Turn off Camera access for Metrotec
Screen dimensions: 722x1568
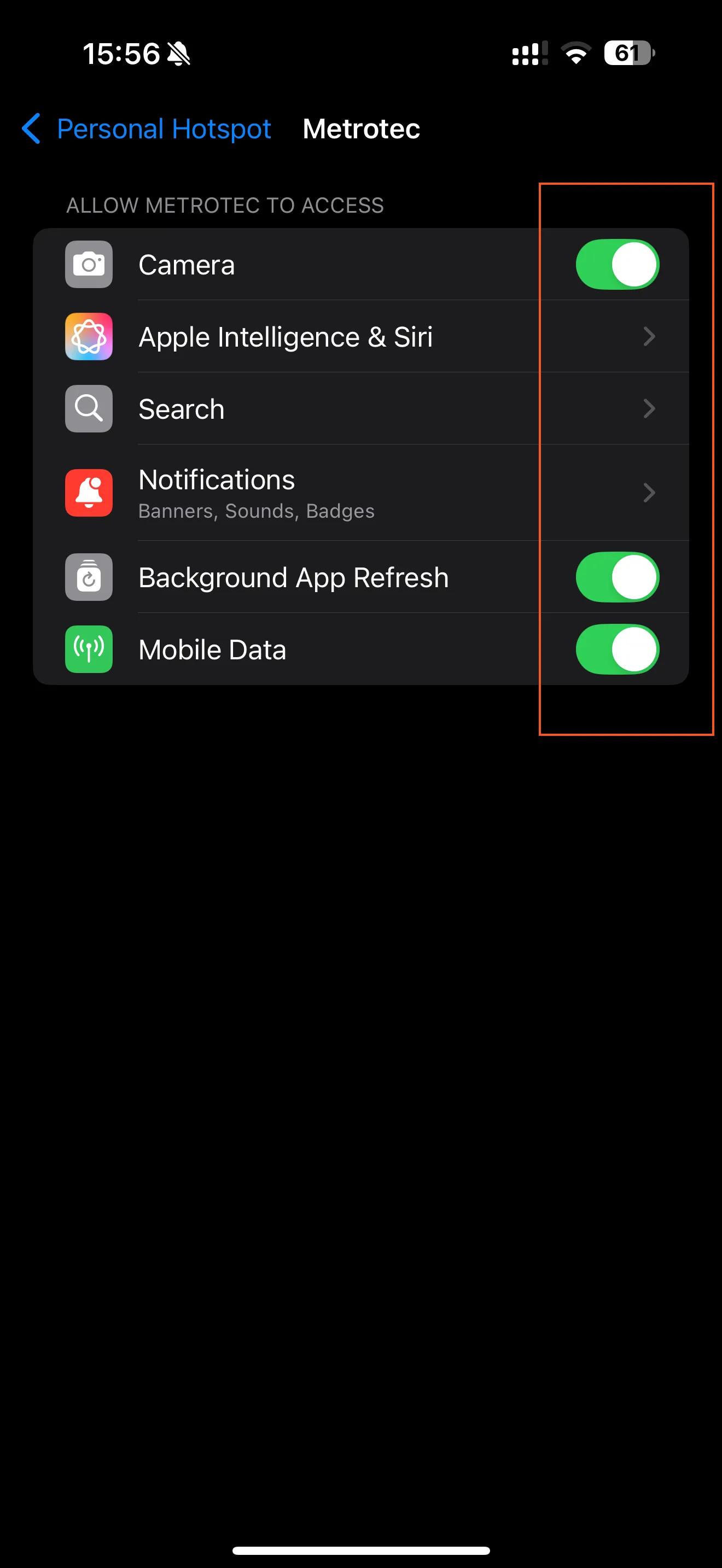coord(616,265)
